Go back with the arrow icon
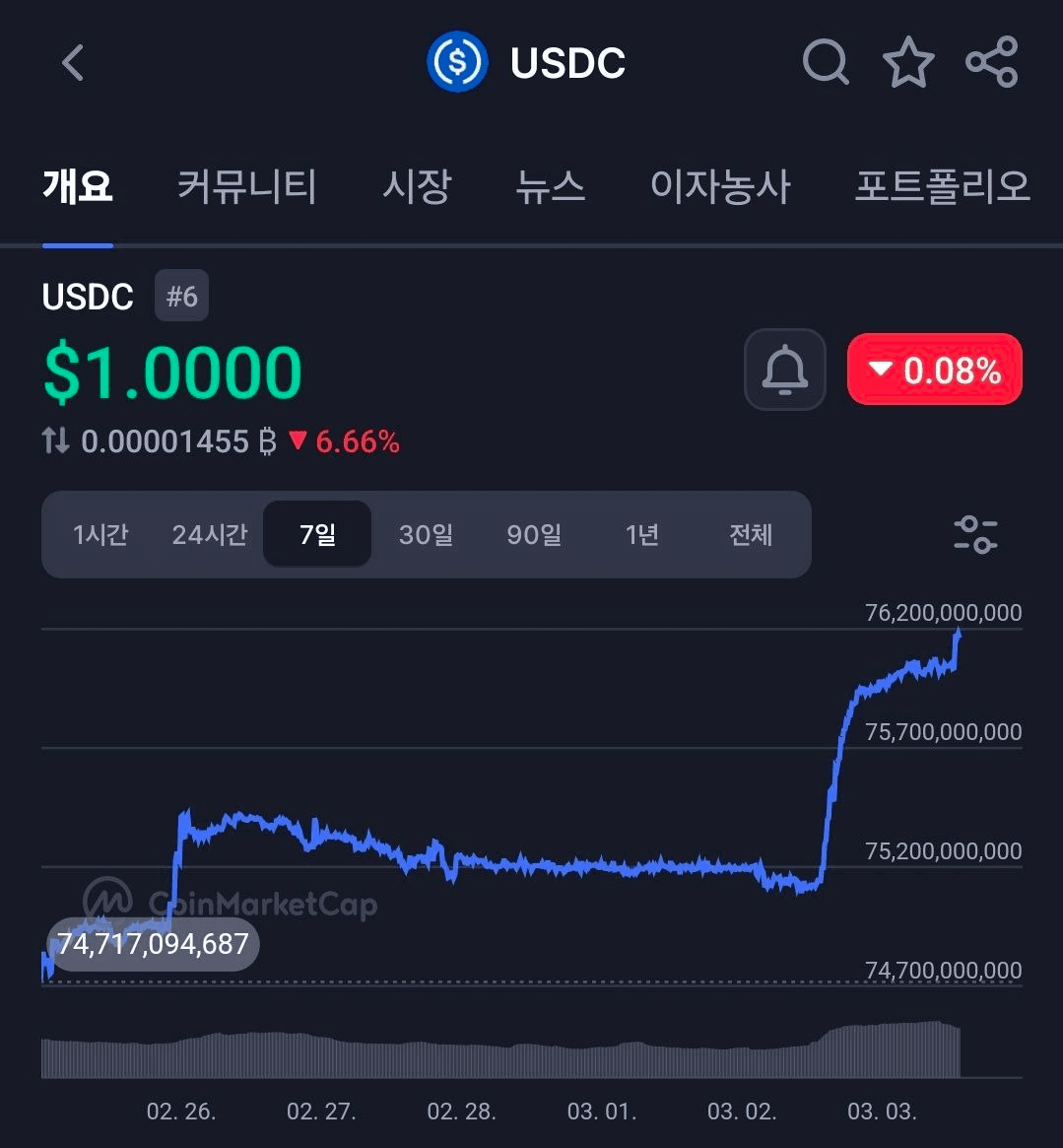This screenshot has height=1148, width=1063. pos(74,63)
